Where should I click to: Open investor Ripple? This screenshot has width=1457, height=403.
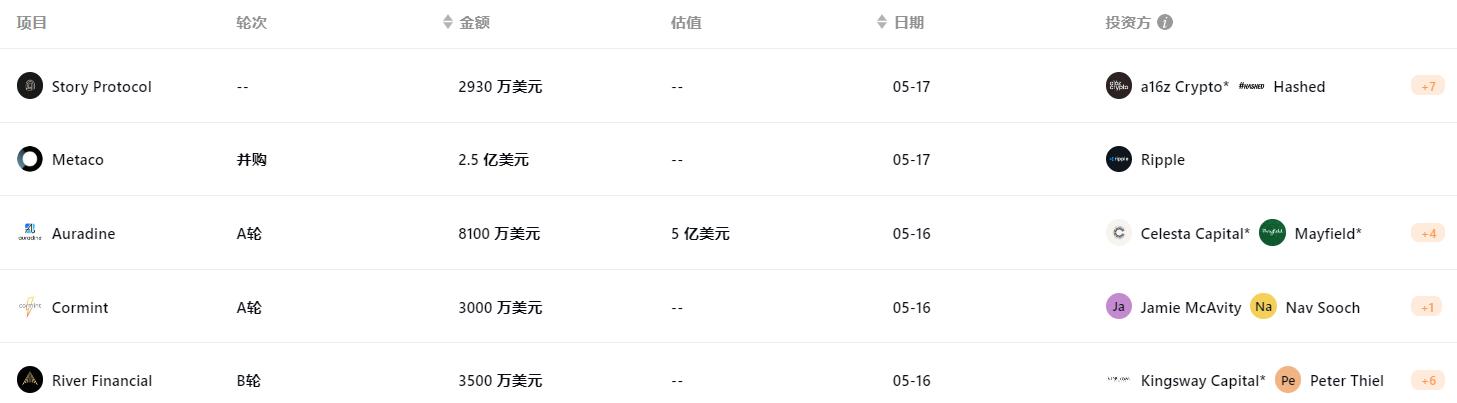click(1162, 160)
